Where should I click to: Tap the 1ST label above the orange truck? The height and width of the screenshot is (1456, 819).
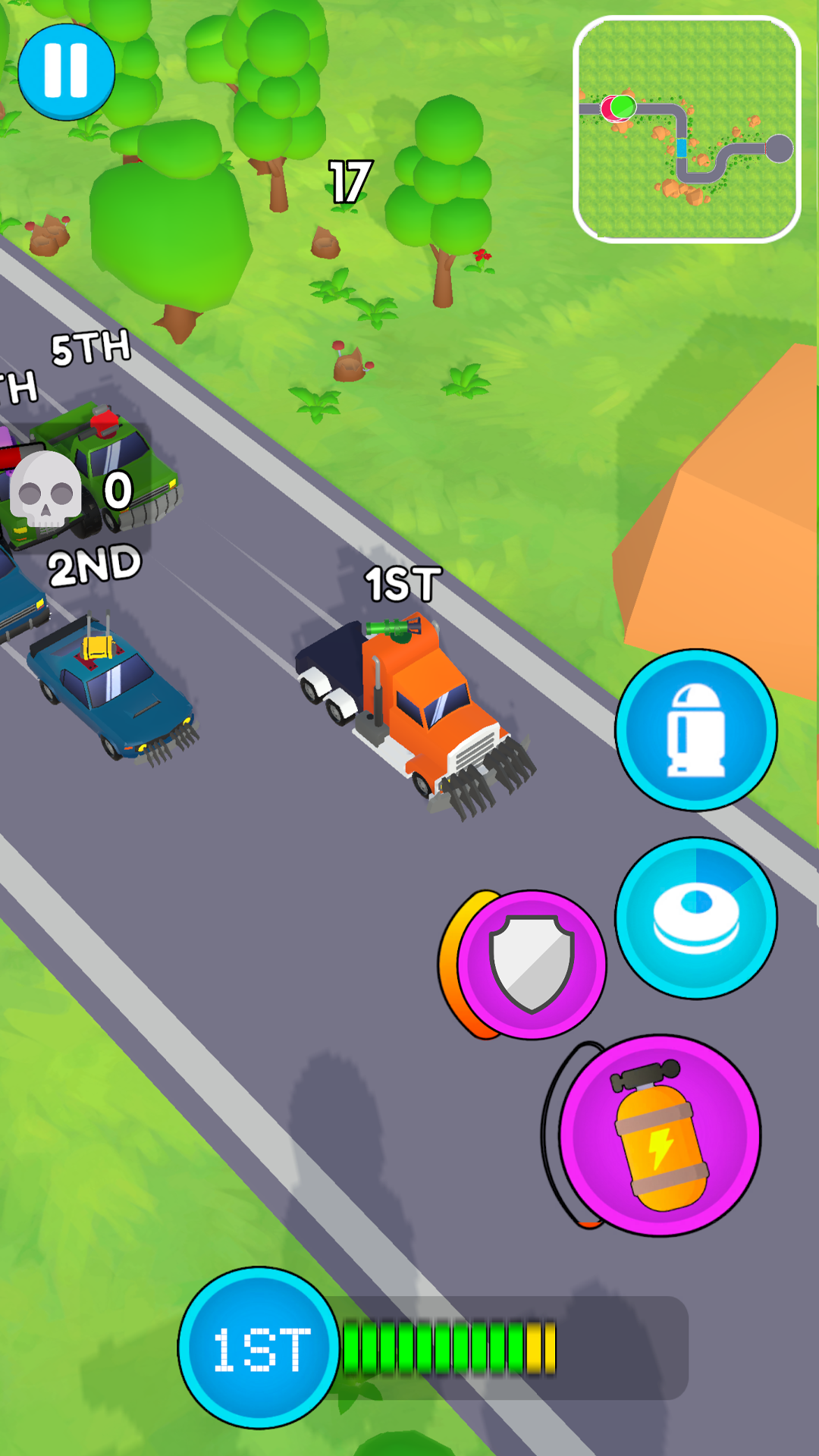click(400, 582)
